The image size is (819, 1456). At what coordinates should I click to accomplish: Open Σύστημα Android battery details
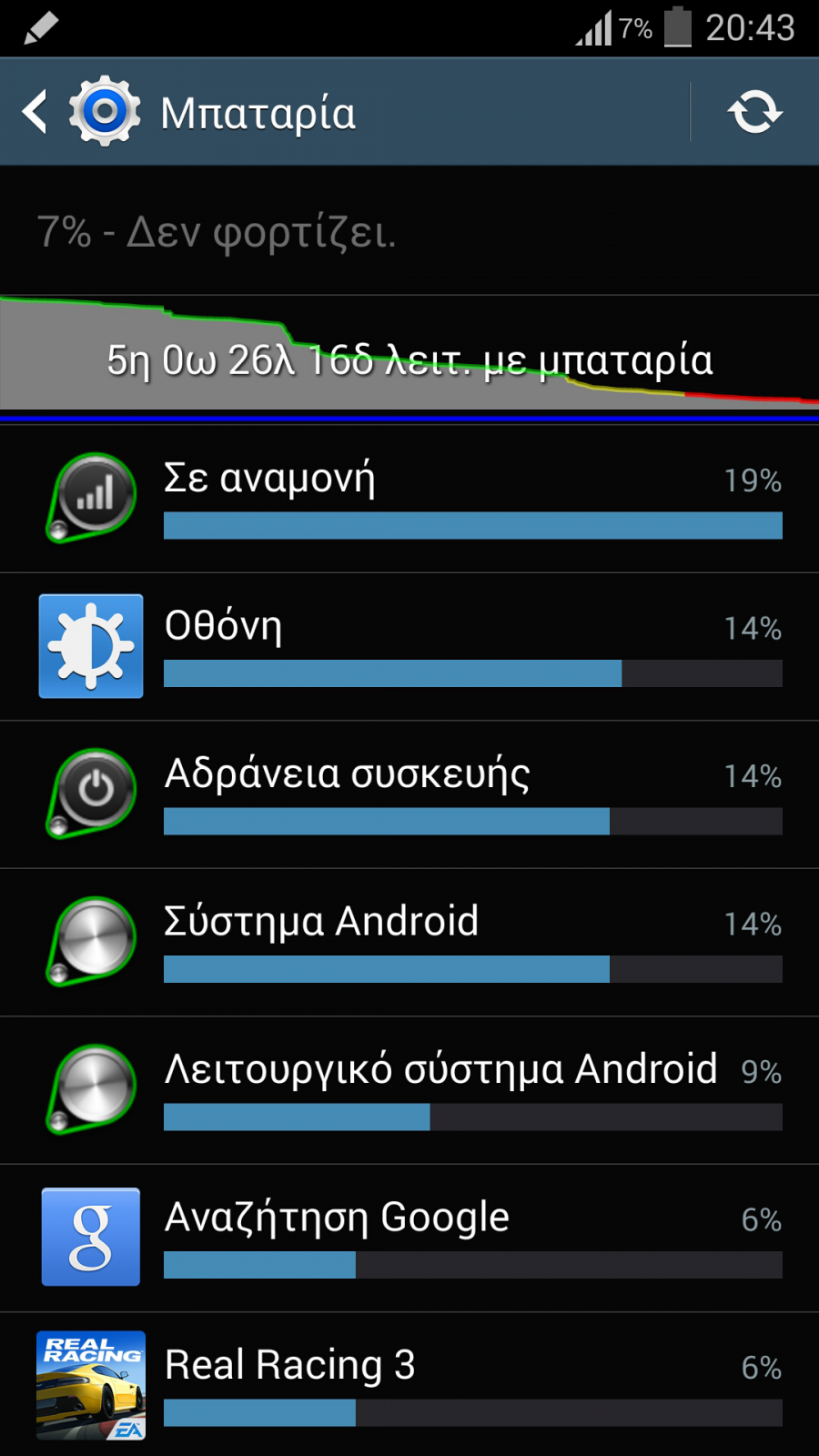pyautogui.click(x=409, y=943)
